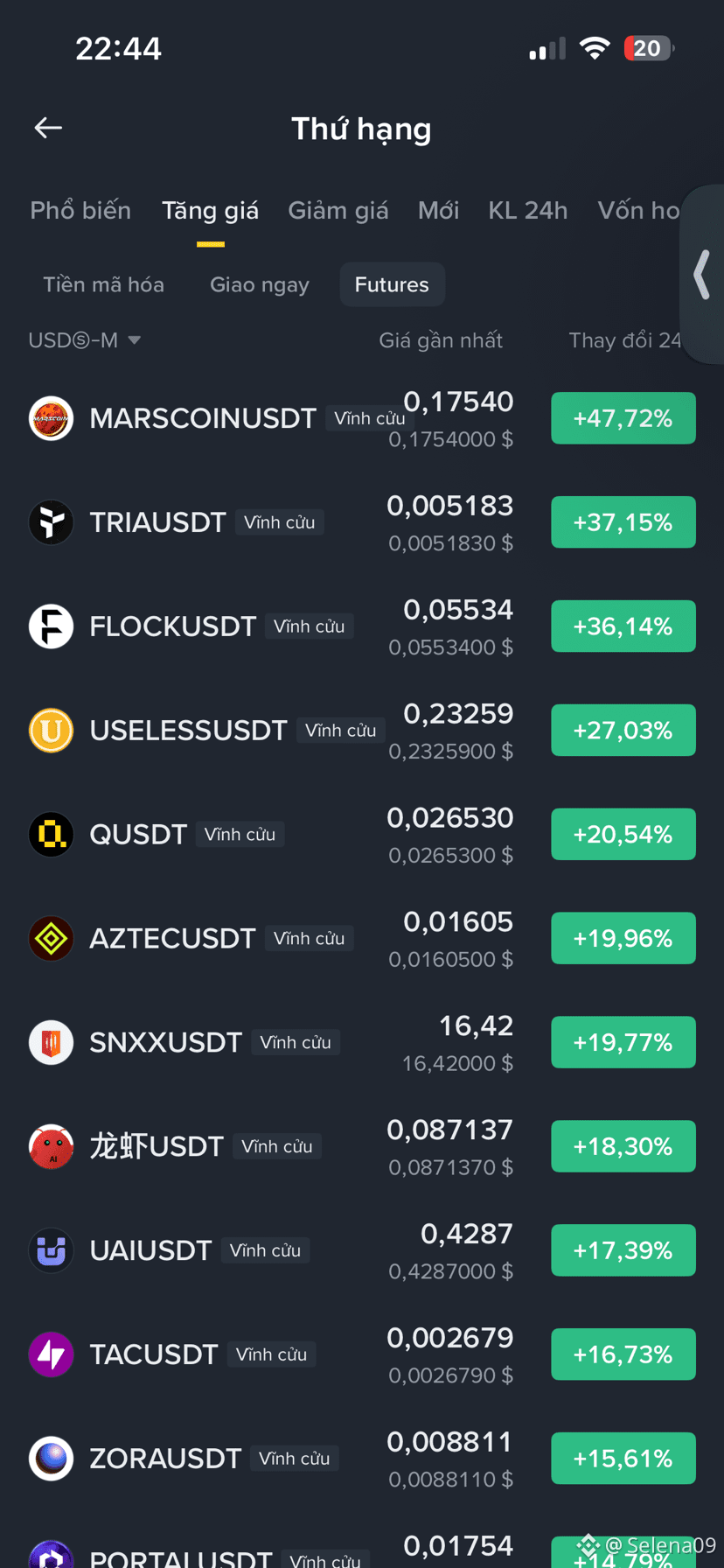The height and width of the screenshot is (1568, 724).
Task: Go back using the arrow icon
Action: [48, 128]
